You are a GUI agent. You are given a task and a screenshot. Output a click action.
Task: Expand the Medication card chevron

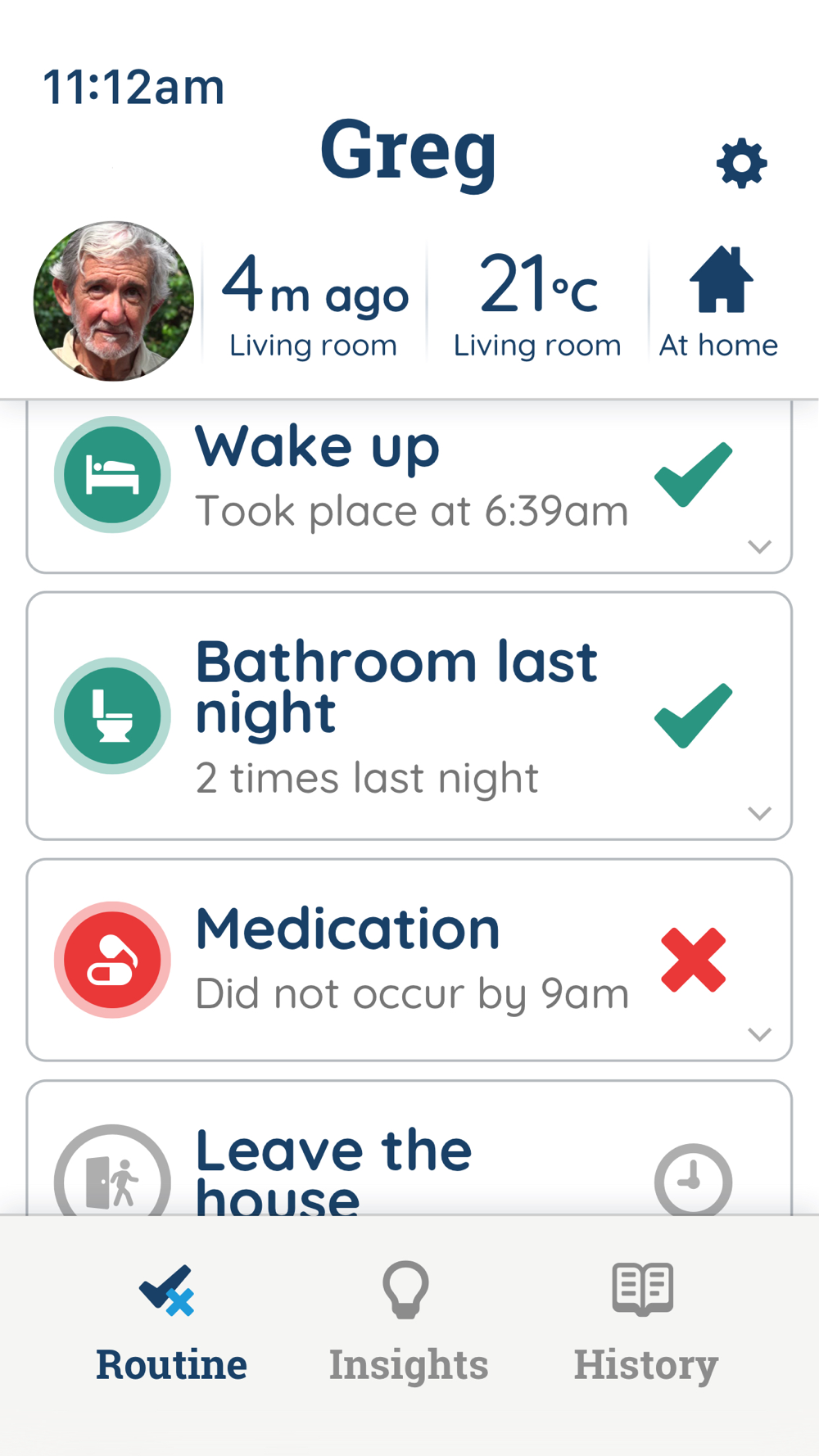click(760, 1034)
